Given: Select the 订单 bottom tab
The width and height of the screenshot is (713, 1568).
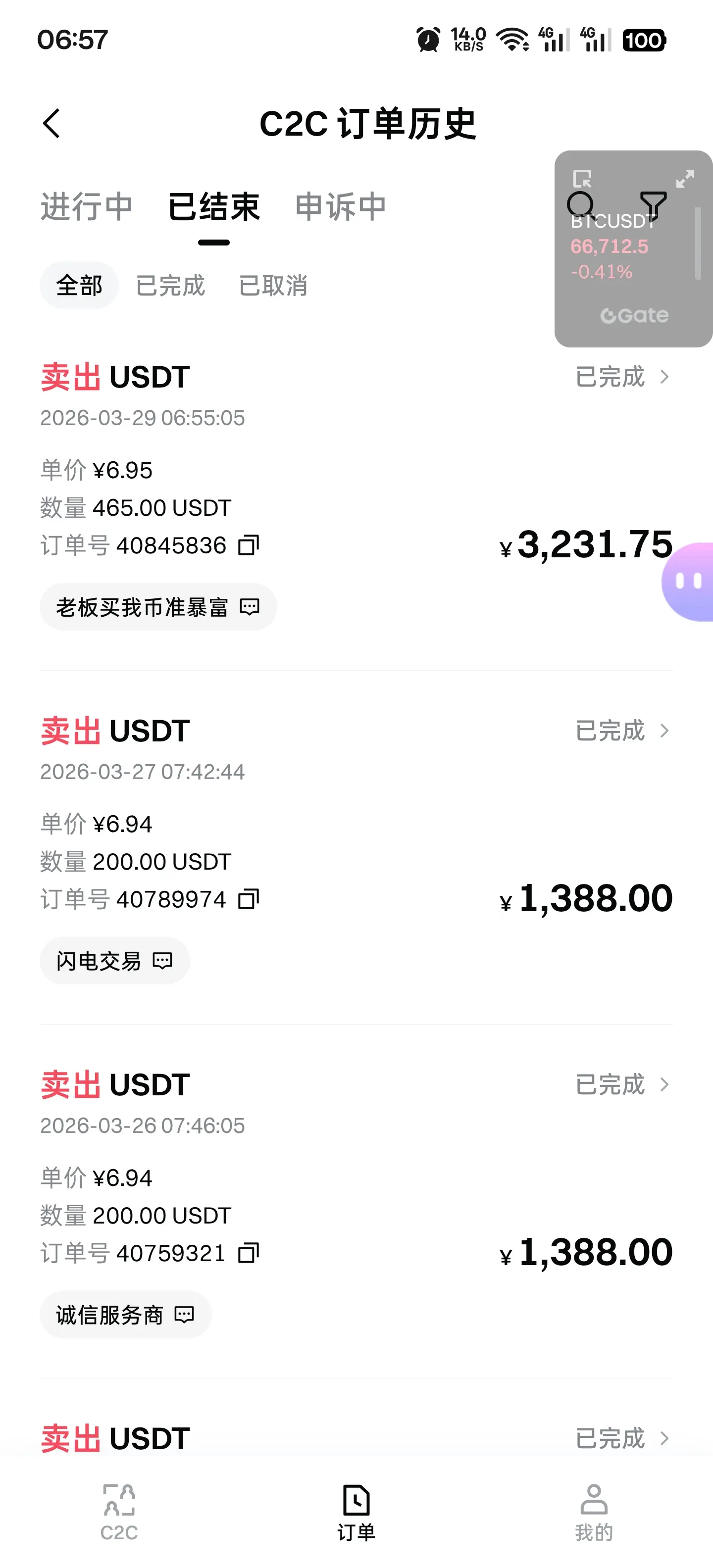Looking at the screenshot, I should pos(356,1512).
